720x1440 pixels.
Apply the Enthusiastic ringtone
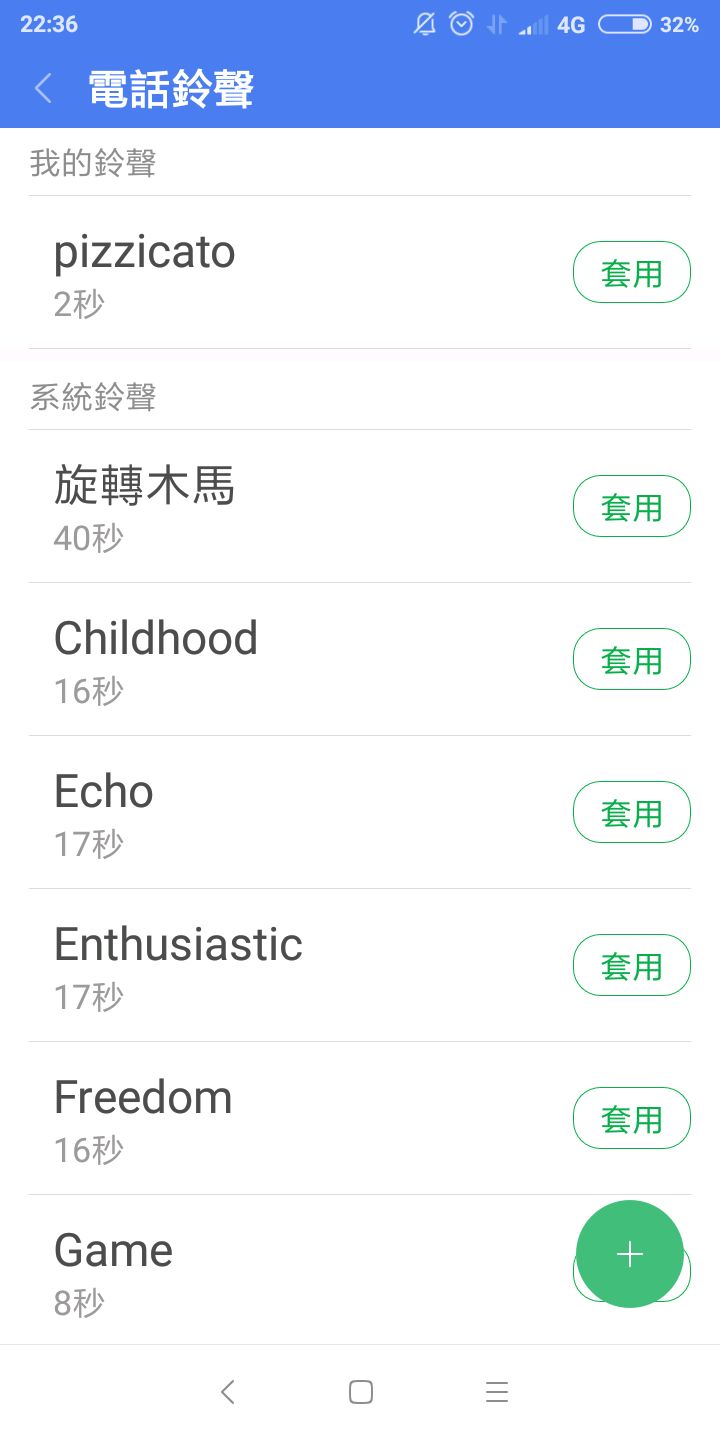point(631,965)
